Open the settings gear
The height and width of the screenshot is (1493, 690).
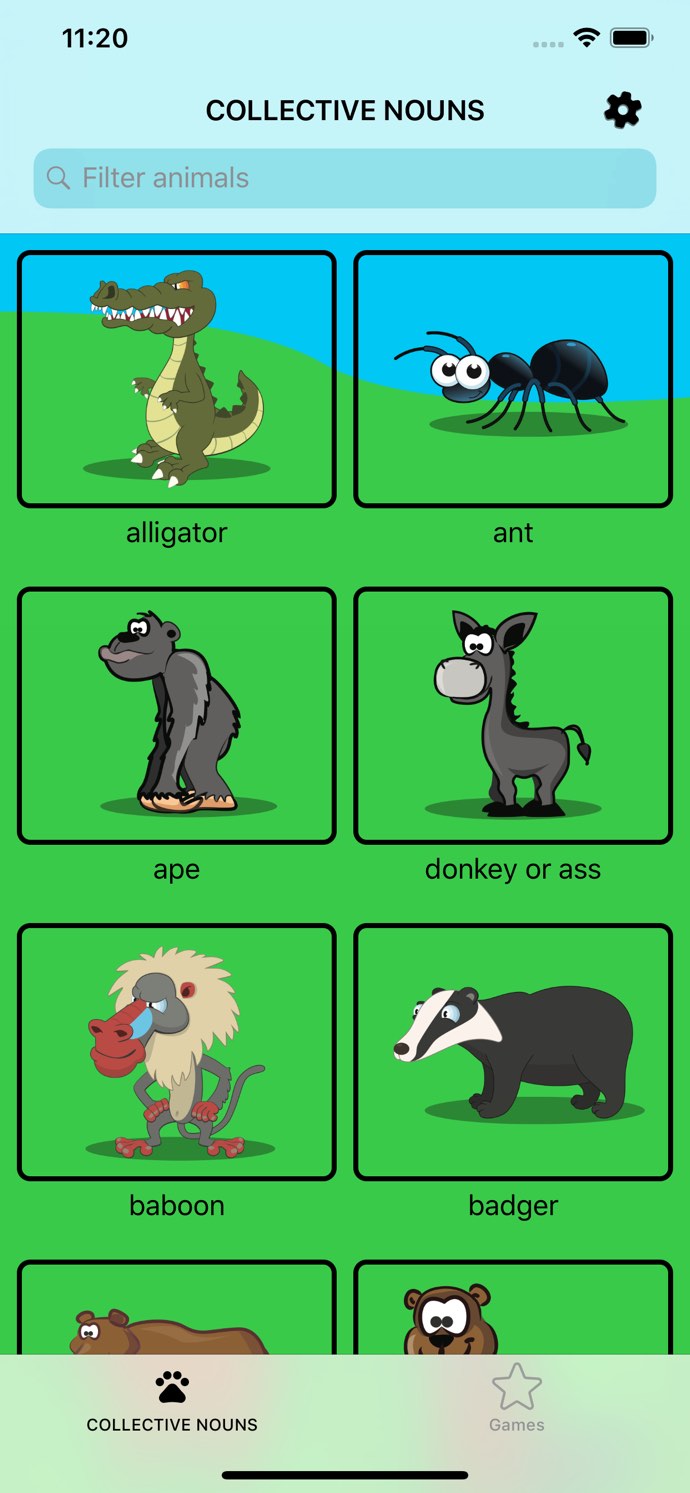[622, 110]
